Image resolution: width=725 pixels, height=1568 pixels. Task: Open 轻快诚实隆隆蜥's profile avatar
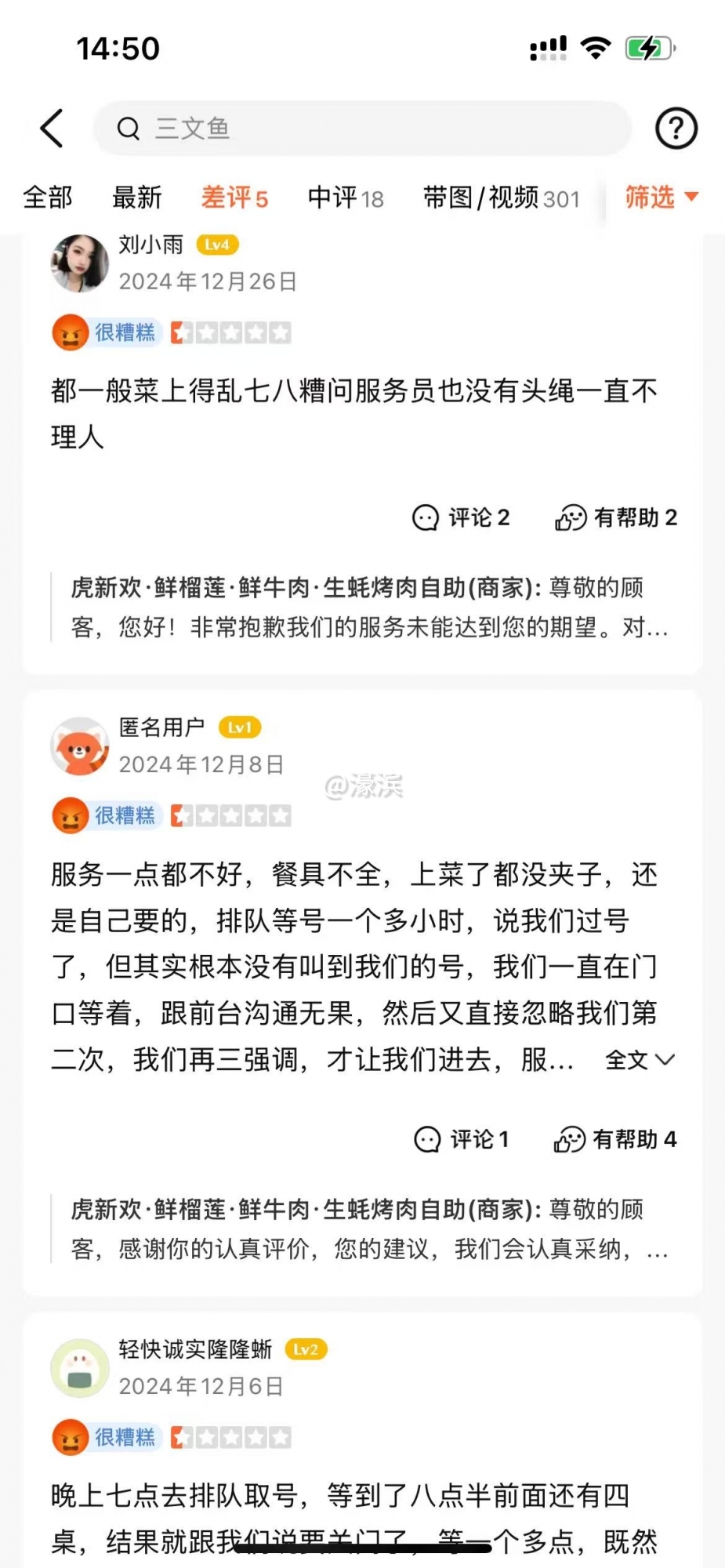click(80, 1368)
